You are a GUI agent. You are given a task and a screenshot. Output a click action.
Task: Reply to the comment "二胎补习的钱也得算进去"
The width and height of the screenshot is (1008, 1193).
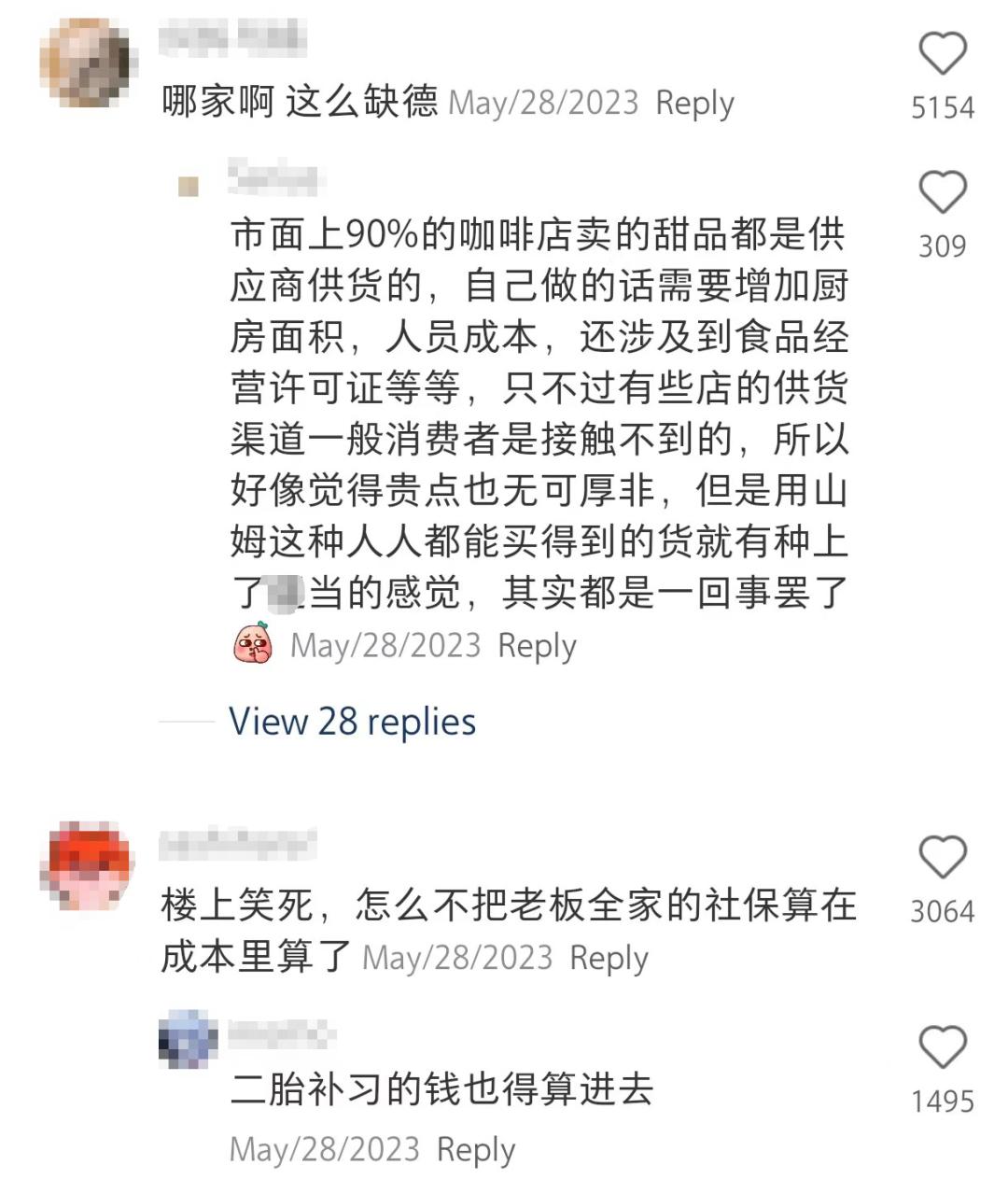tap(476, 1149)
